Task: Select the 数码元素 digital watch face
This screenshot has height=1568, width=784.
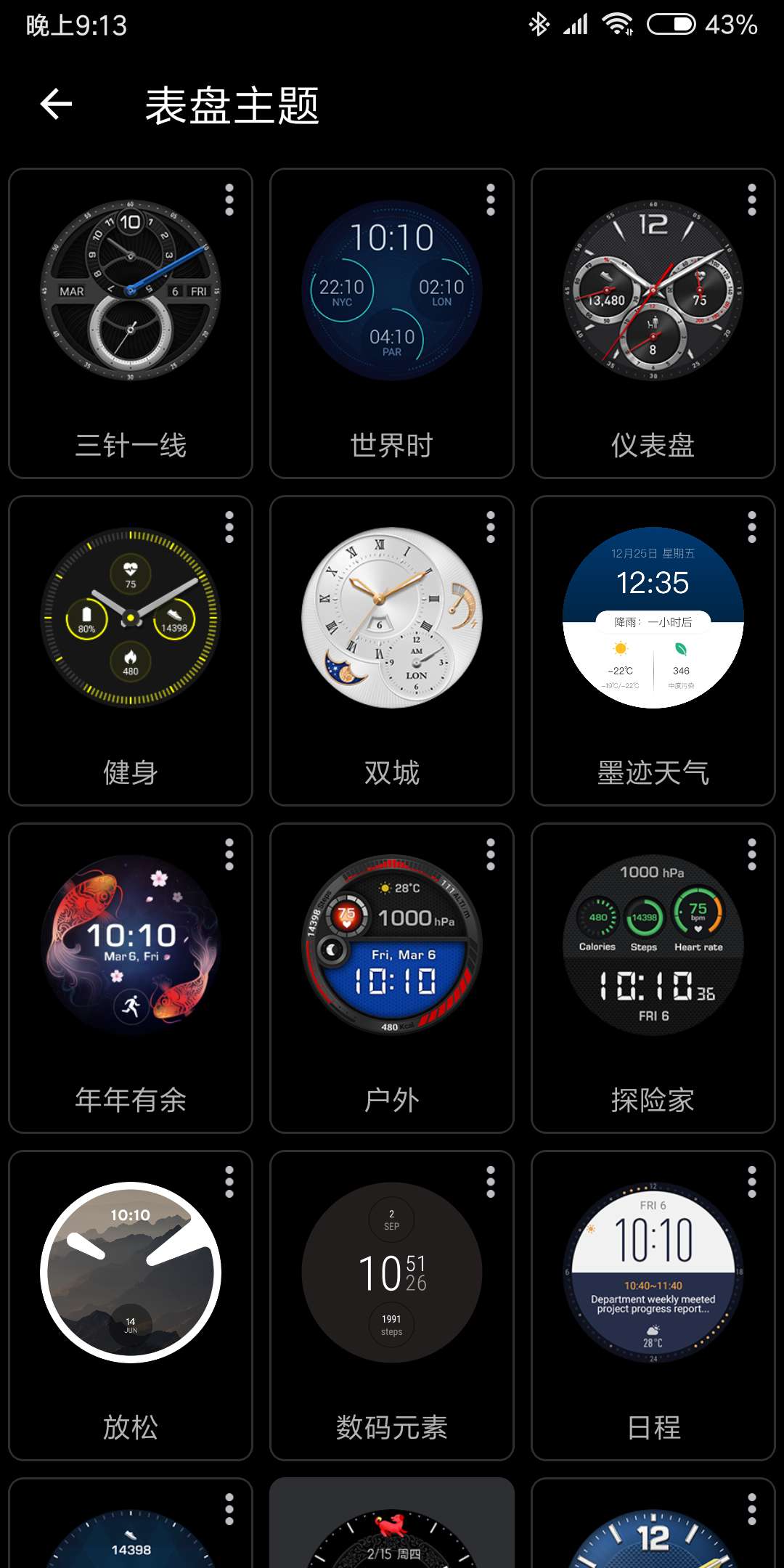Action: (x=392, y=1278)
